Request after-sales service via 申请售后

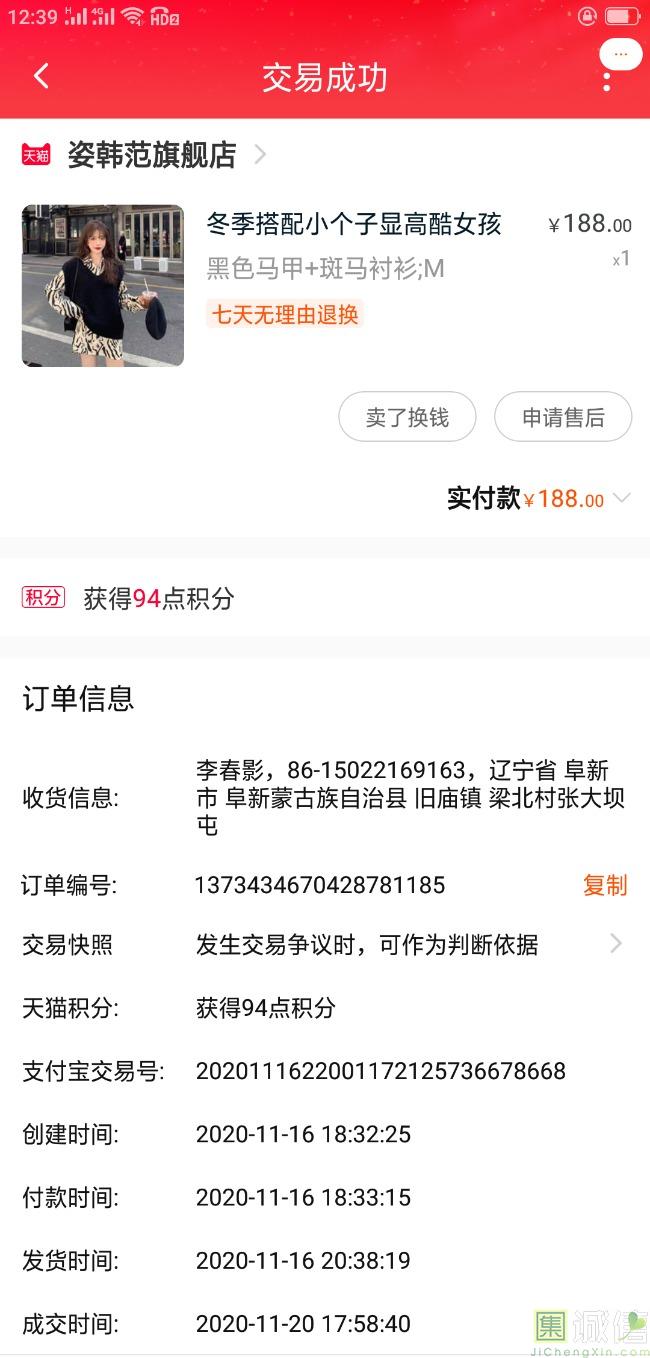click(563, 417)
